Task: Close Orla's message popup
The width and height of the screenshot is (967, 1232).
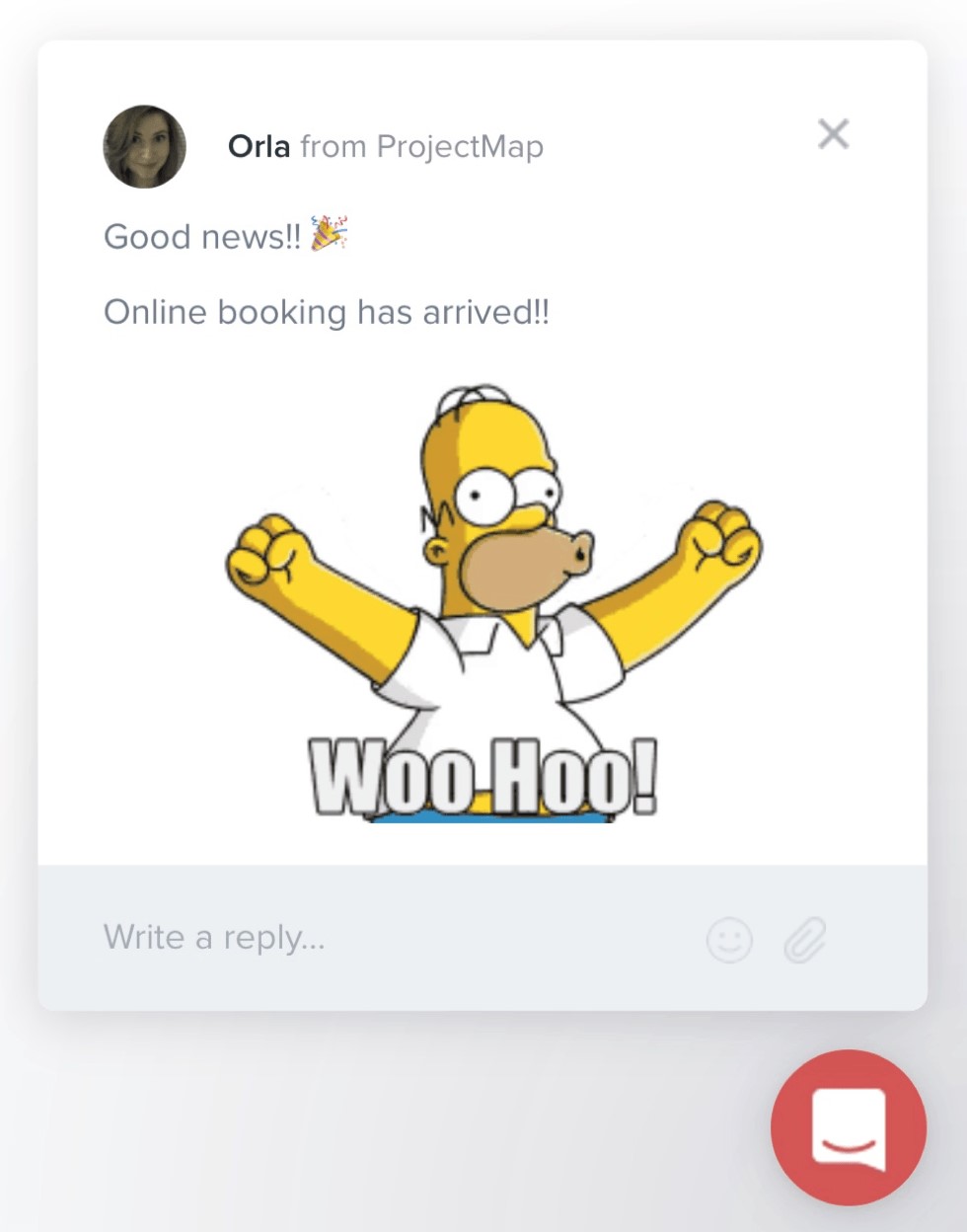Action: pos(833,134)
